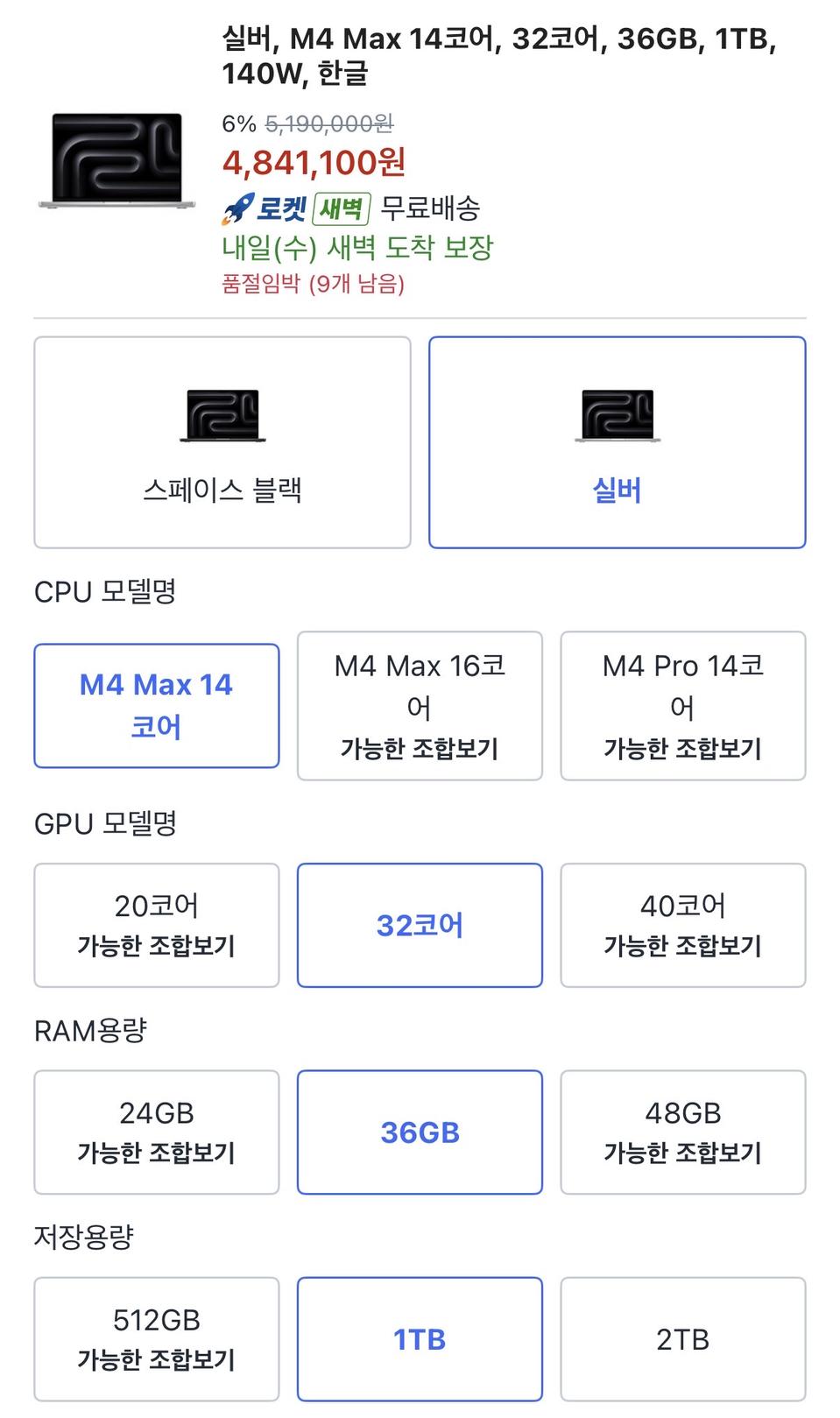Select the 32코어 GPU option
The height and width of the screenshot is (1418, 840).
(420, 924)
